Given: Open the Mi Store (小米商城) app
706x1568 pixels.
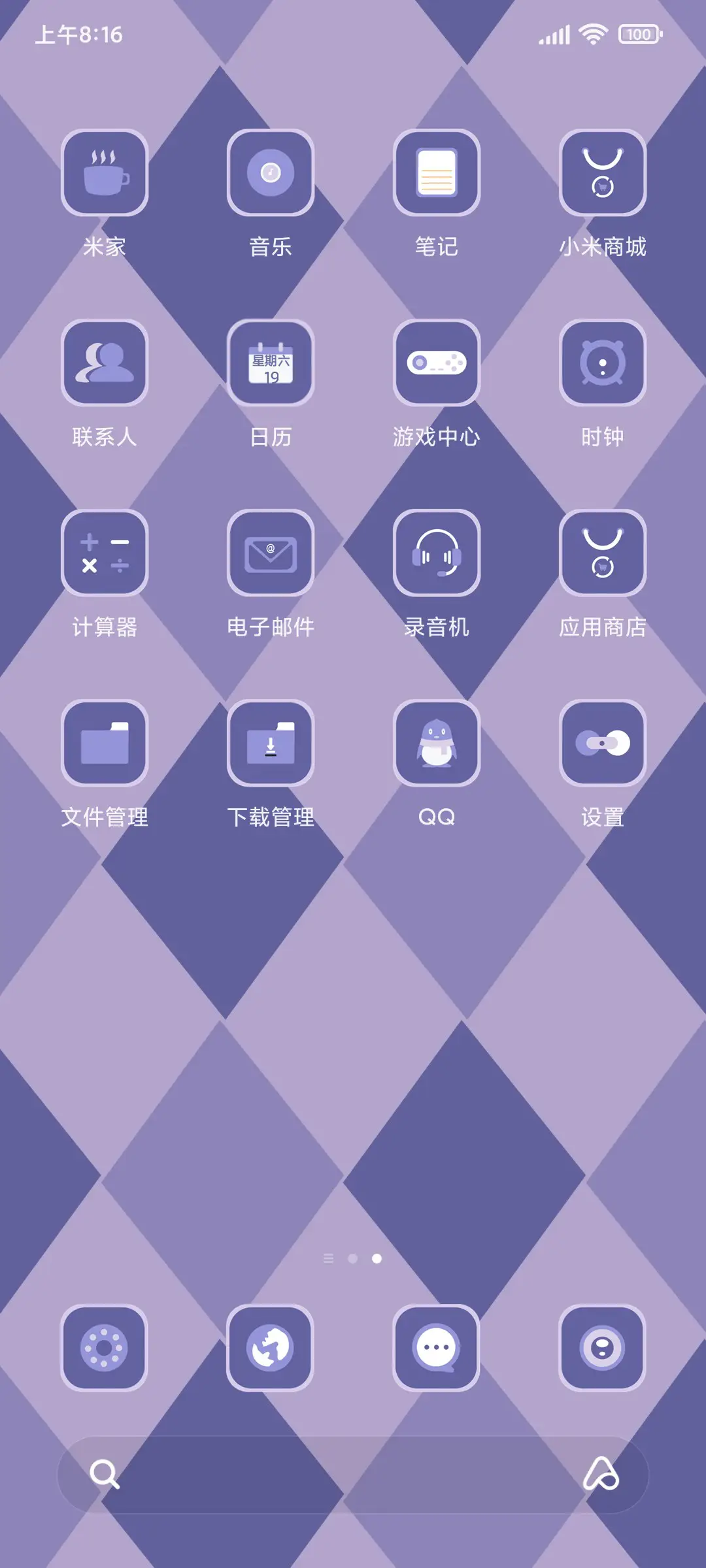Looking at the screenshot, I should (601, 173).
